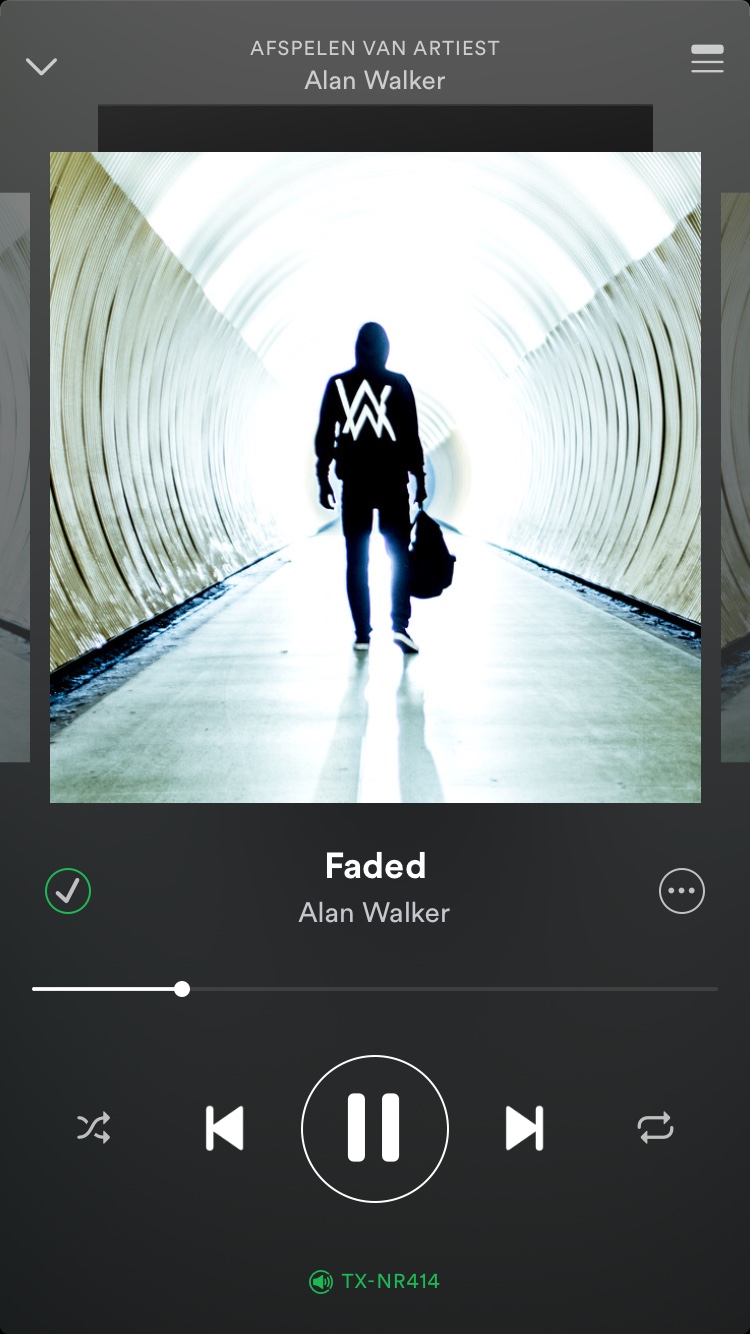Viewport: 750px width, 1334px height.
Task: Remove Faded from saved songs
Action: coord(68,891)
